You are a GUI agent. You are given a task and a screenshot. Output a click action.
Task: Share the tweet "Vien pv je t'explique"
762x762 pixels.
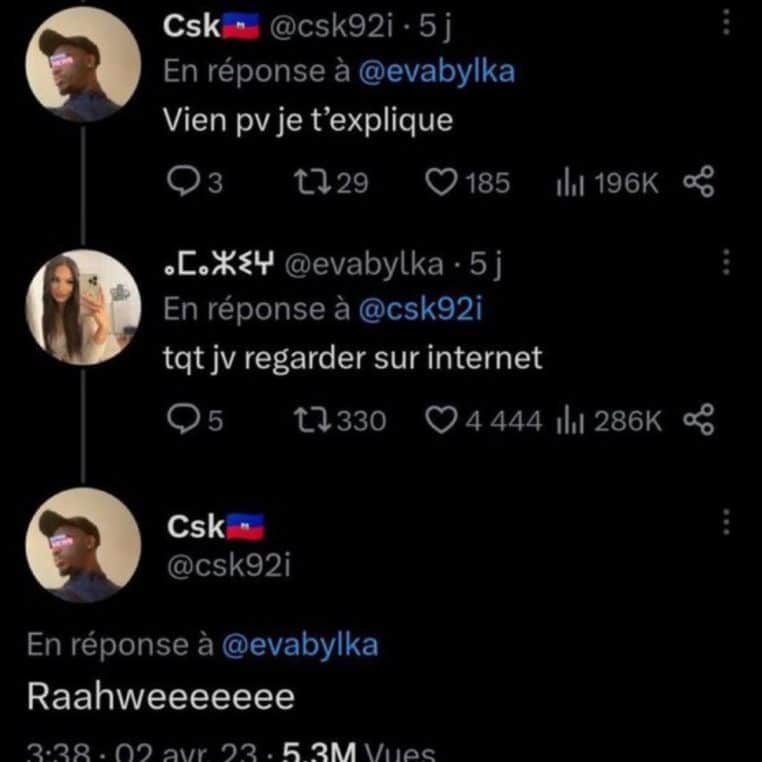pos(698,182)
